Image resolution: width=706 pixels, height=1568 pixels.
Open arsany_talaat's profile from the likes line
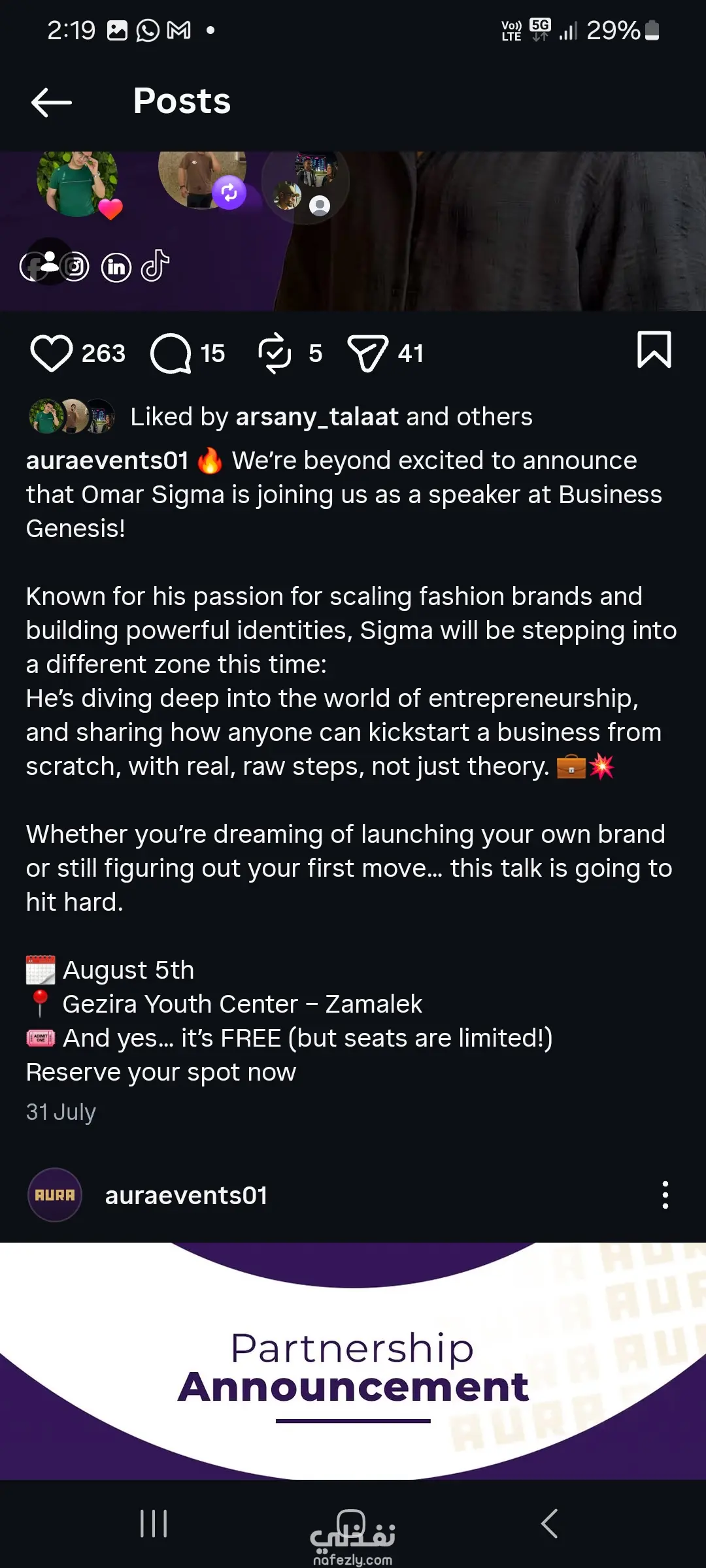point(316,417)
